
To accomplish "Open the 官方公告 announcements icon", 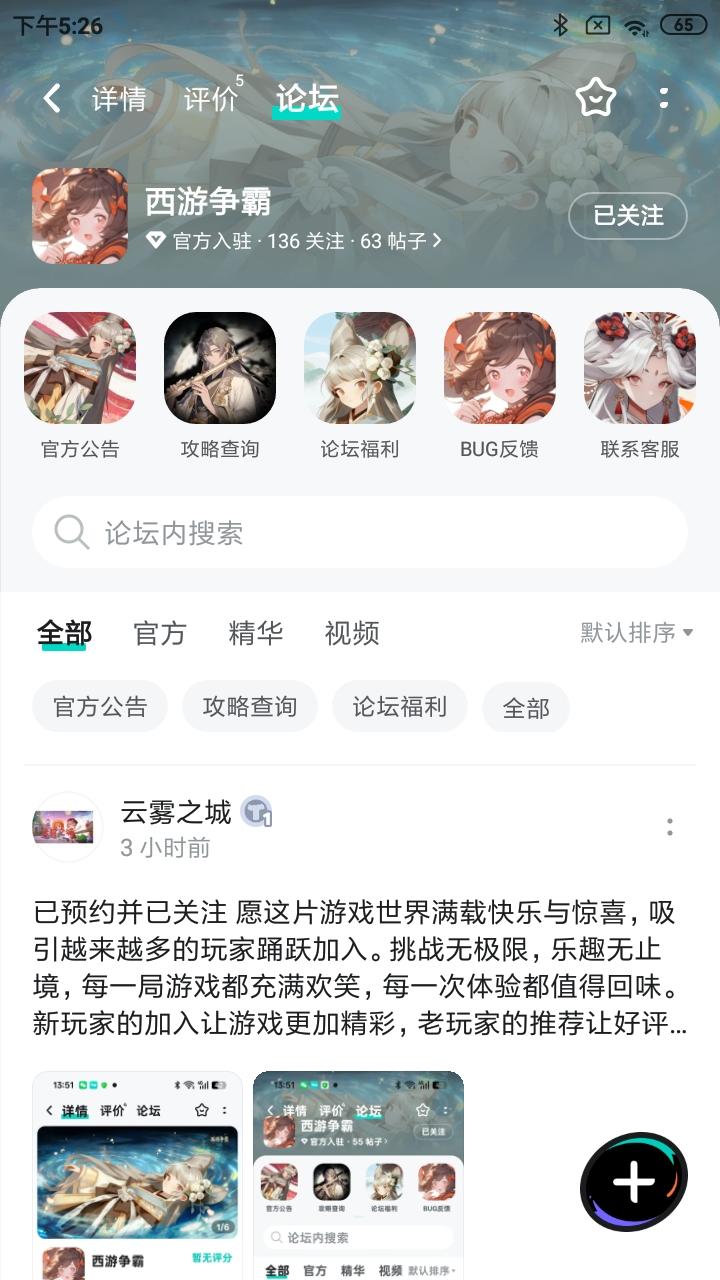I will coord(79,367).
